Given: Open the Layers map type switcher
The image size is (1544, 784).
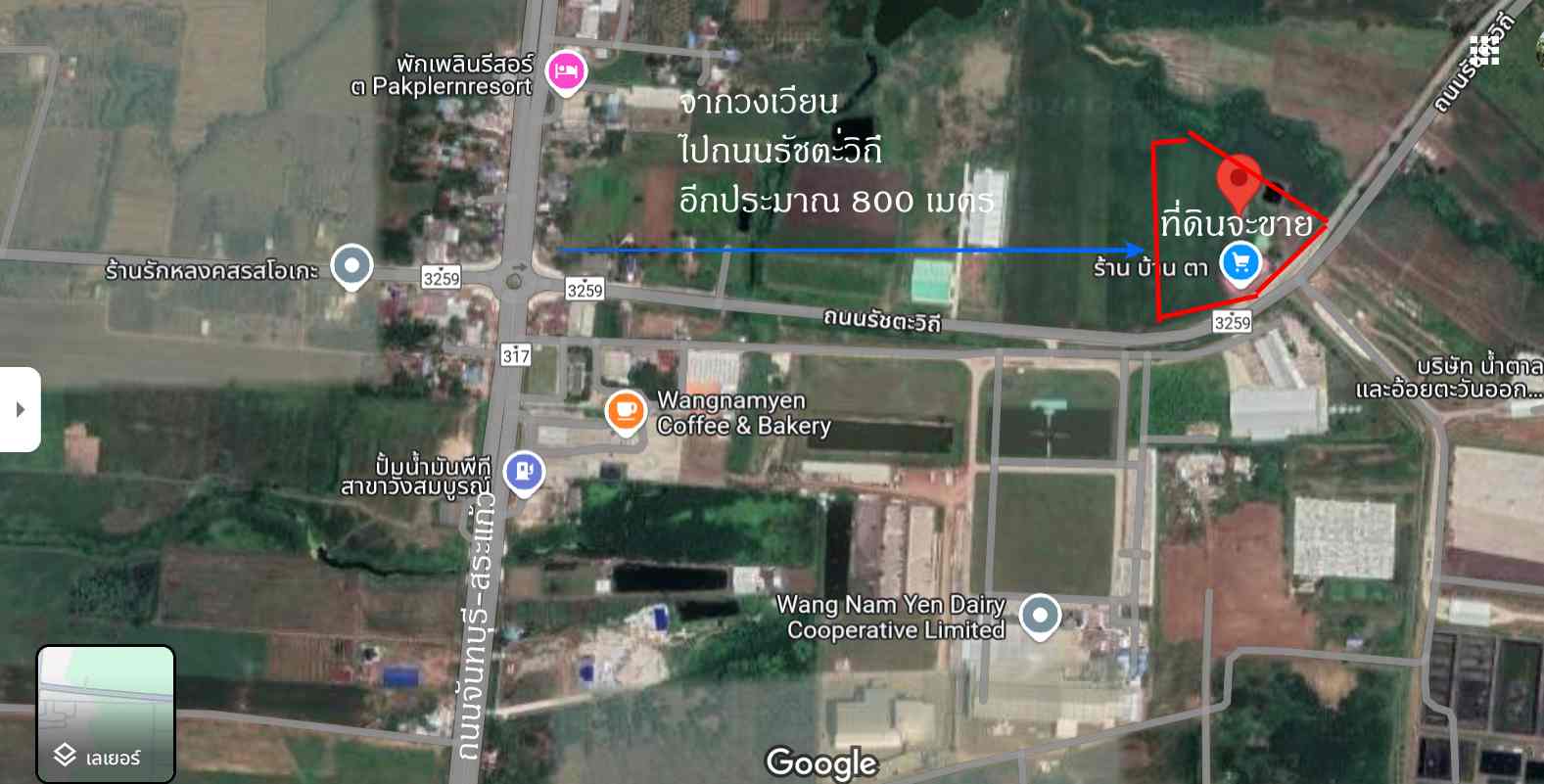Looking at the screenshot, I should (106, 715).
